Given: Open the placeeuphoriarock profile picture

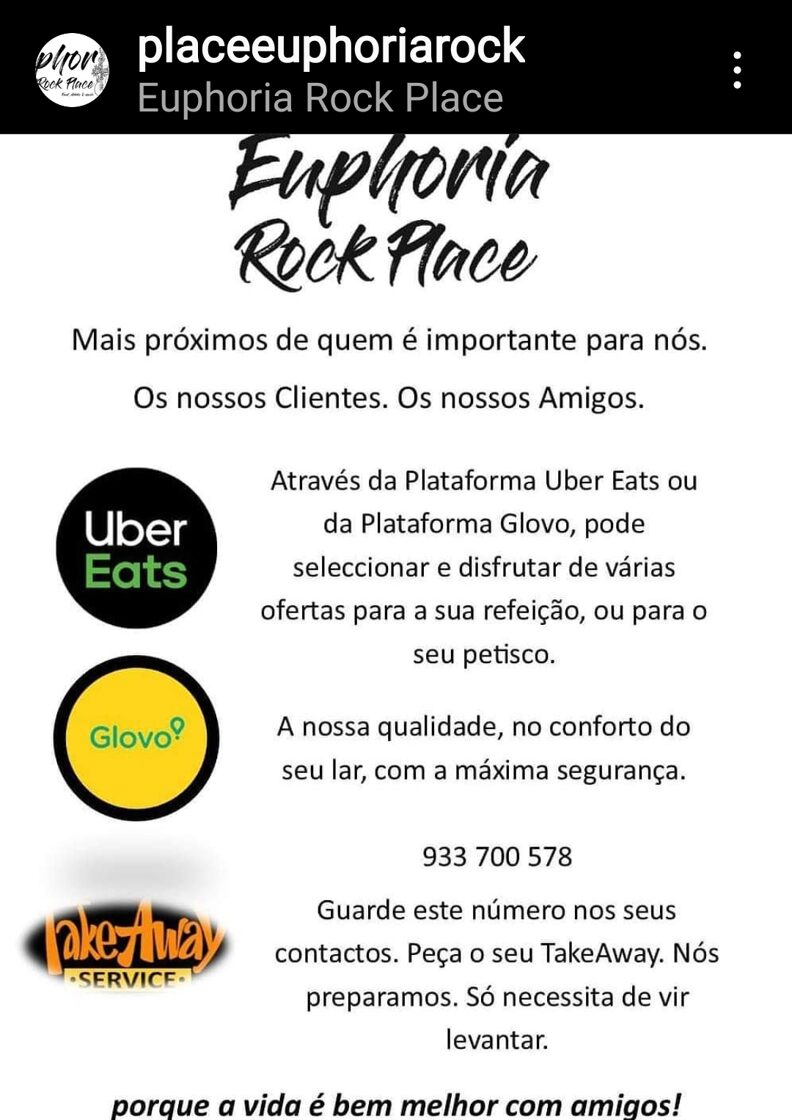Looking at the screenshot, I should tap(72, 69).
